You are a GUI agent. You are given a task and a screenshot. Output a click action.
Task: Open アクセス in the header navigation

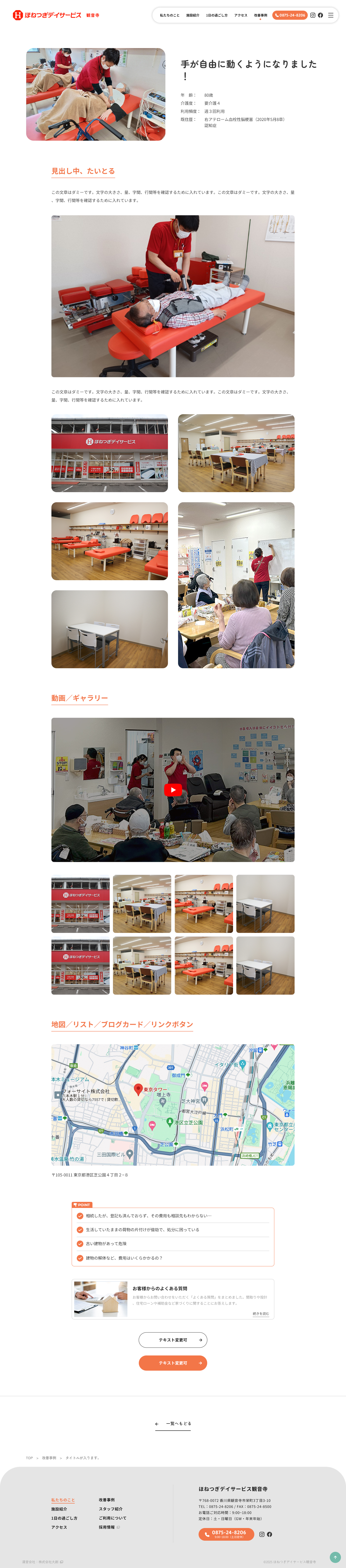pyautogui.click(x=241, y=15)
